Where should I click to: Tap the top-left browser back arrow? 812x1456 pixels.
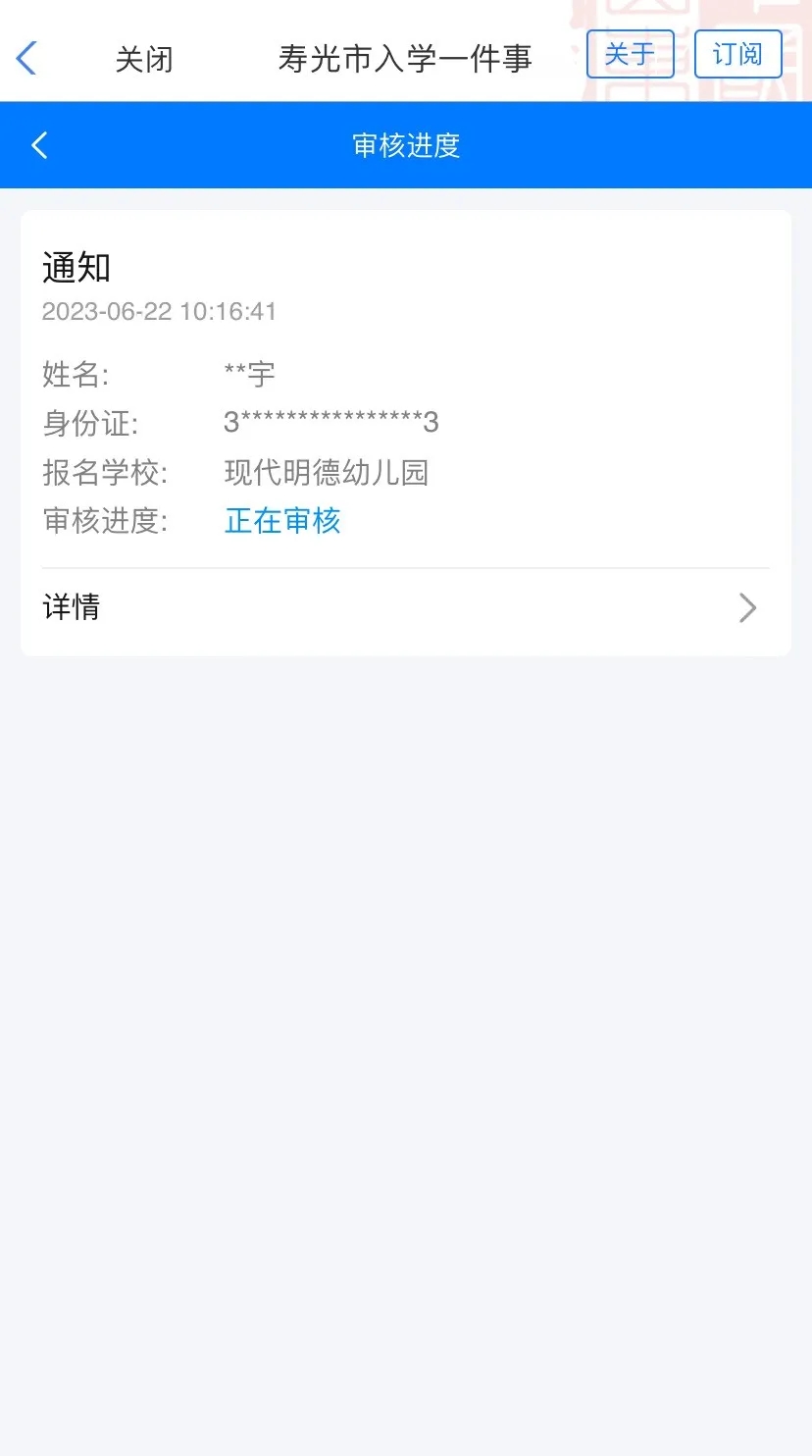[x=27, y=59]
